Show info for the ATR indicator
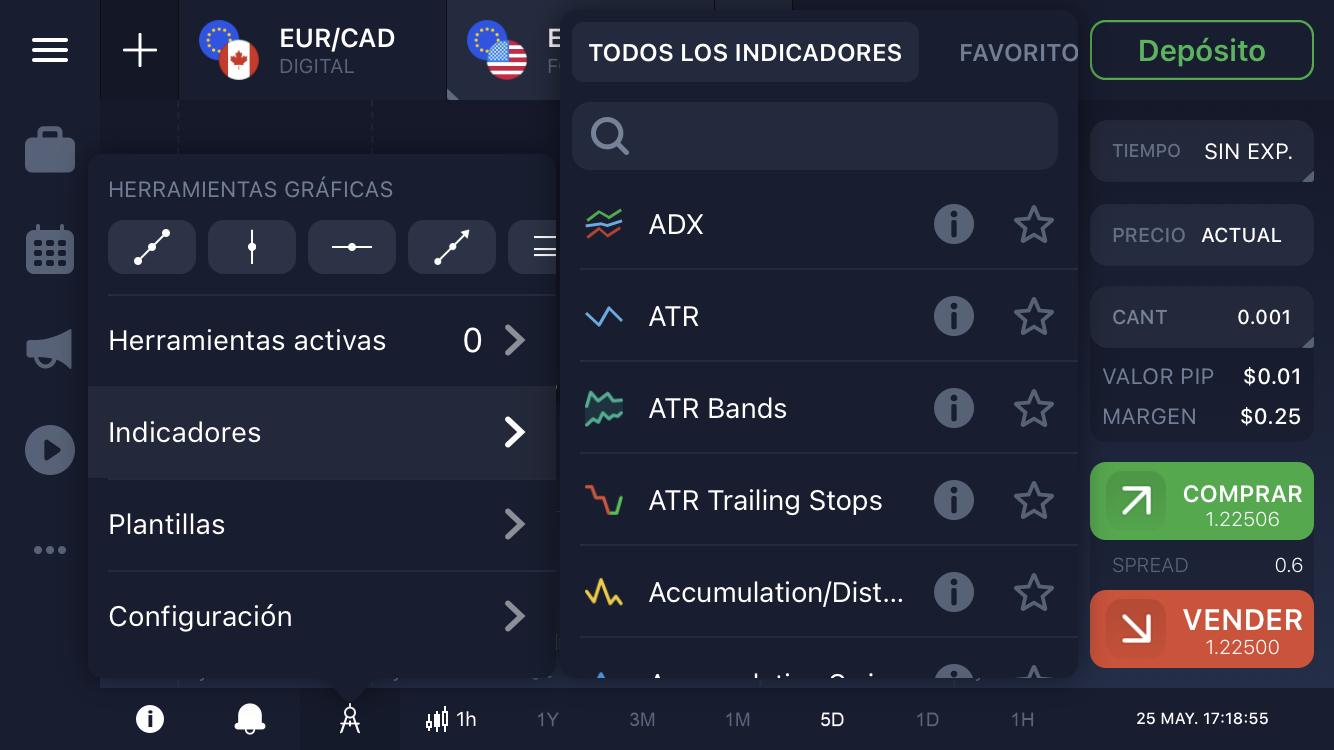1334x750 pixels. coord(953,317)
